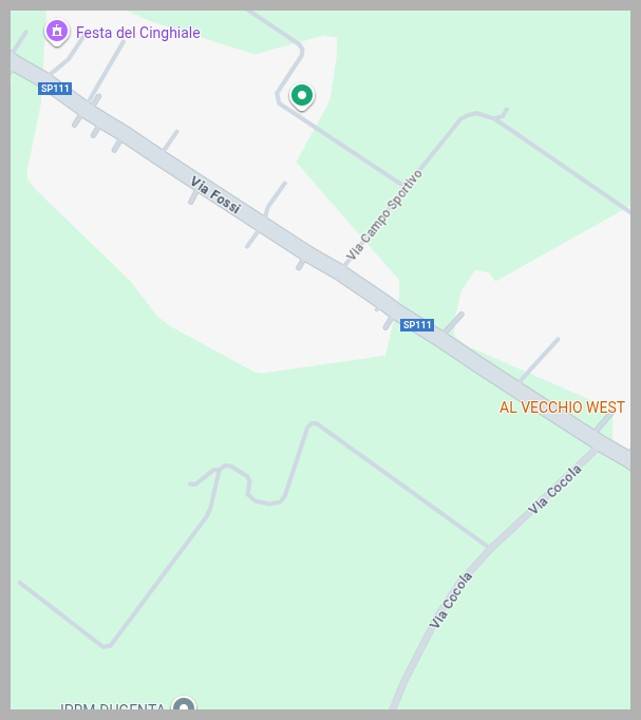Select the AL VECCHIO WEST map label

point(561,407)
